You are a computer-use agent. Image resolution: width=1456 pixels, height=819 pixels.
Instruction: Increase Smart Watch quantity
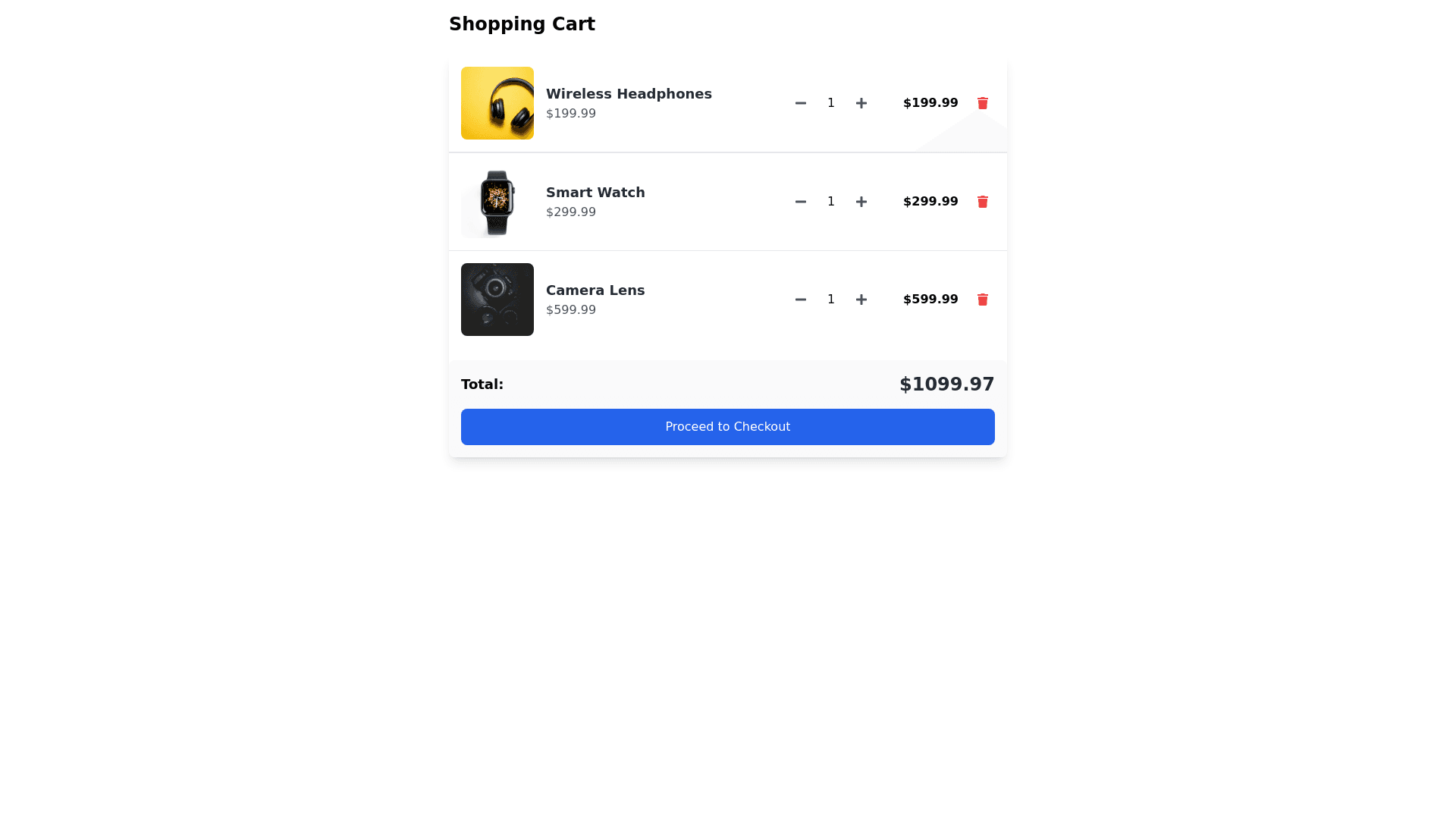pyautogui.click(x=861, y=202)
